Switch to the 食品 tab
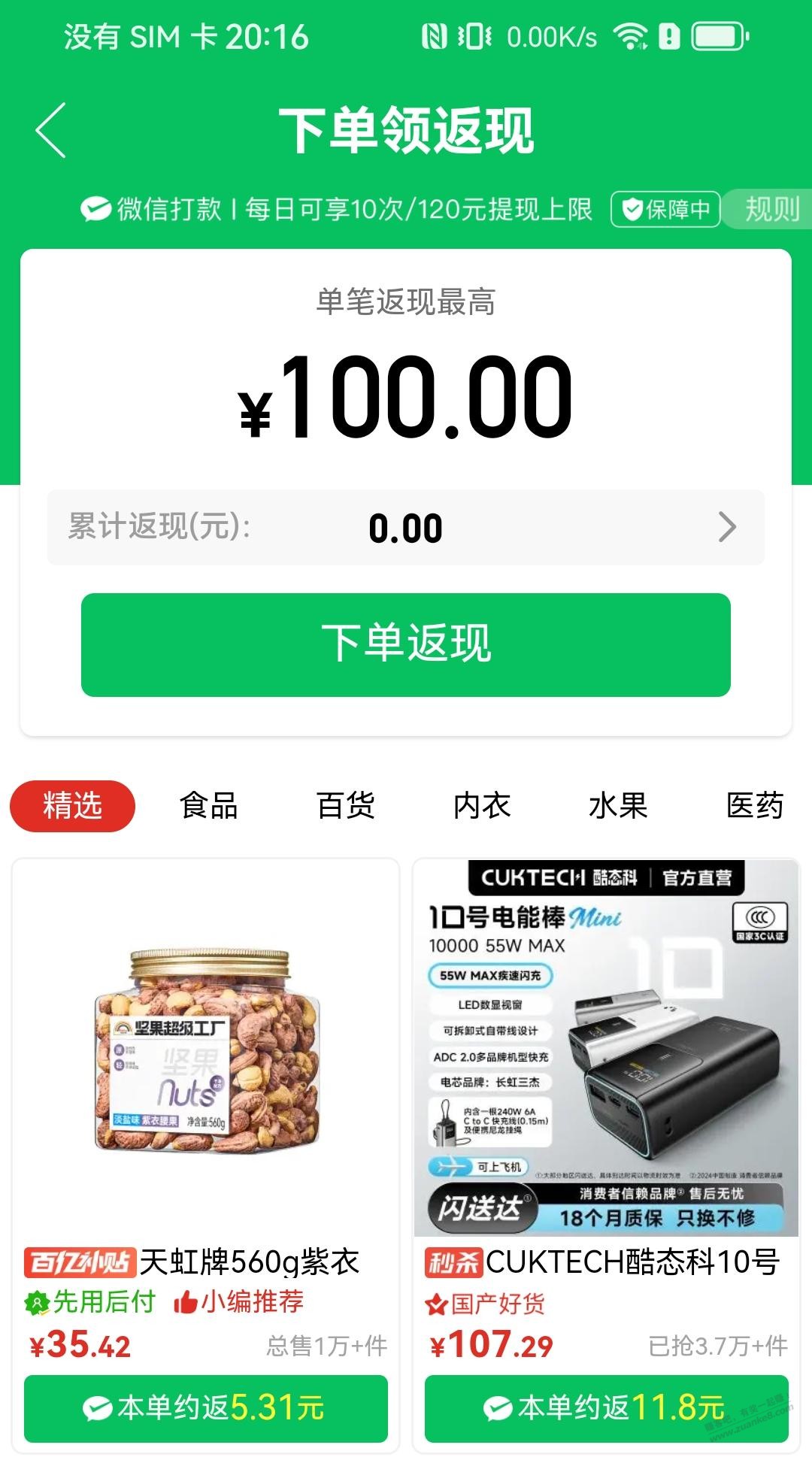The image size is (812, 1457). (209, 806)
